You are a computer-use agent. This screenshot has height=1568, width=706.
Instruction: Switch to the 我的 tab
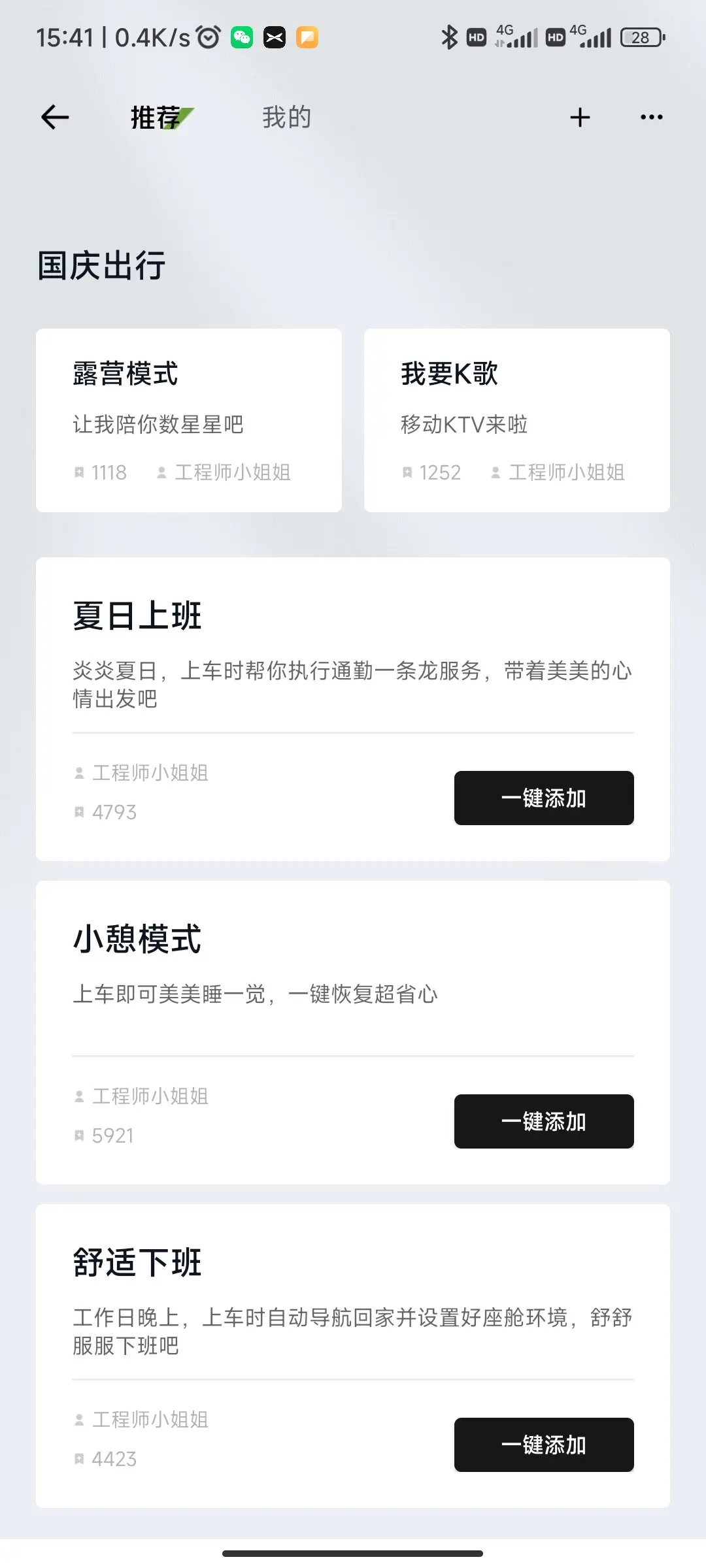286,118
